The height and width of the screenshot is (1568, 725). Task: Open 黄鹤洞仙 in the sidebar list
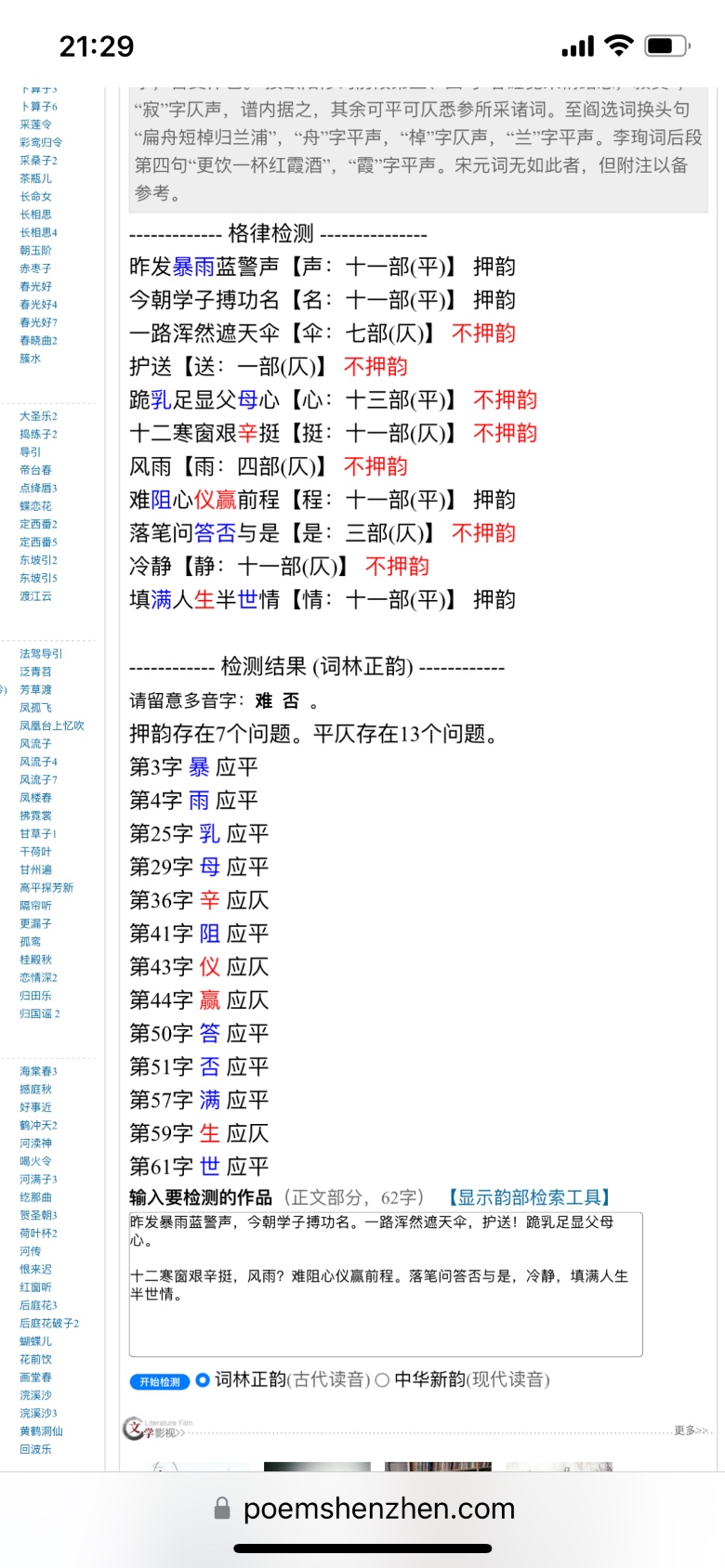coord(41,1431)
